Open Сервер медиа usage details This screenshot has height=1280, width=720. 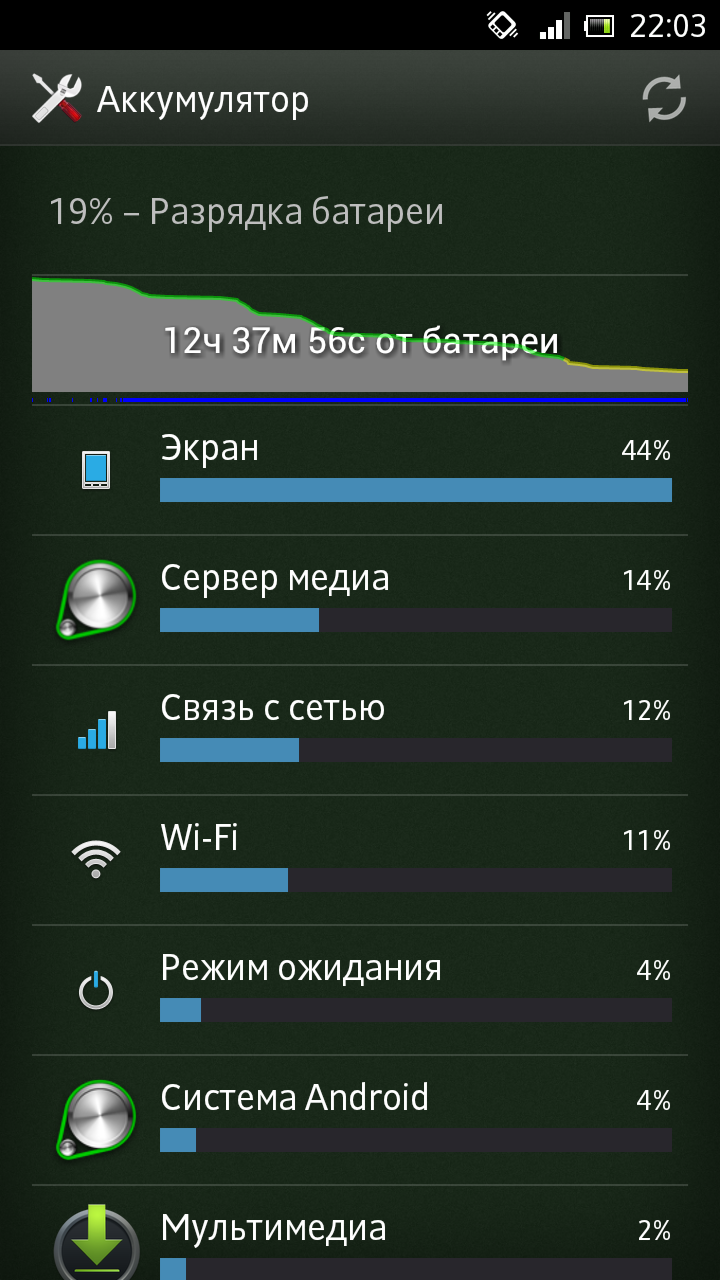(360, 600)
